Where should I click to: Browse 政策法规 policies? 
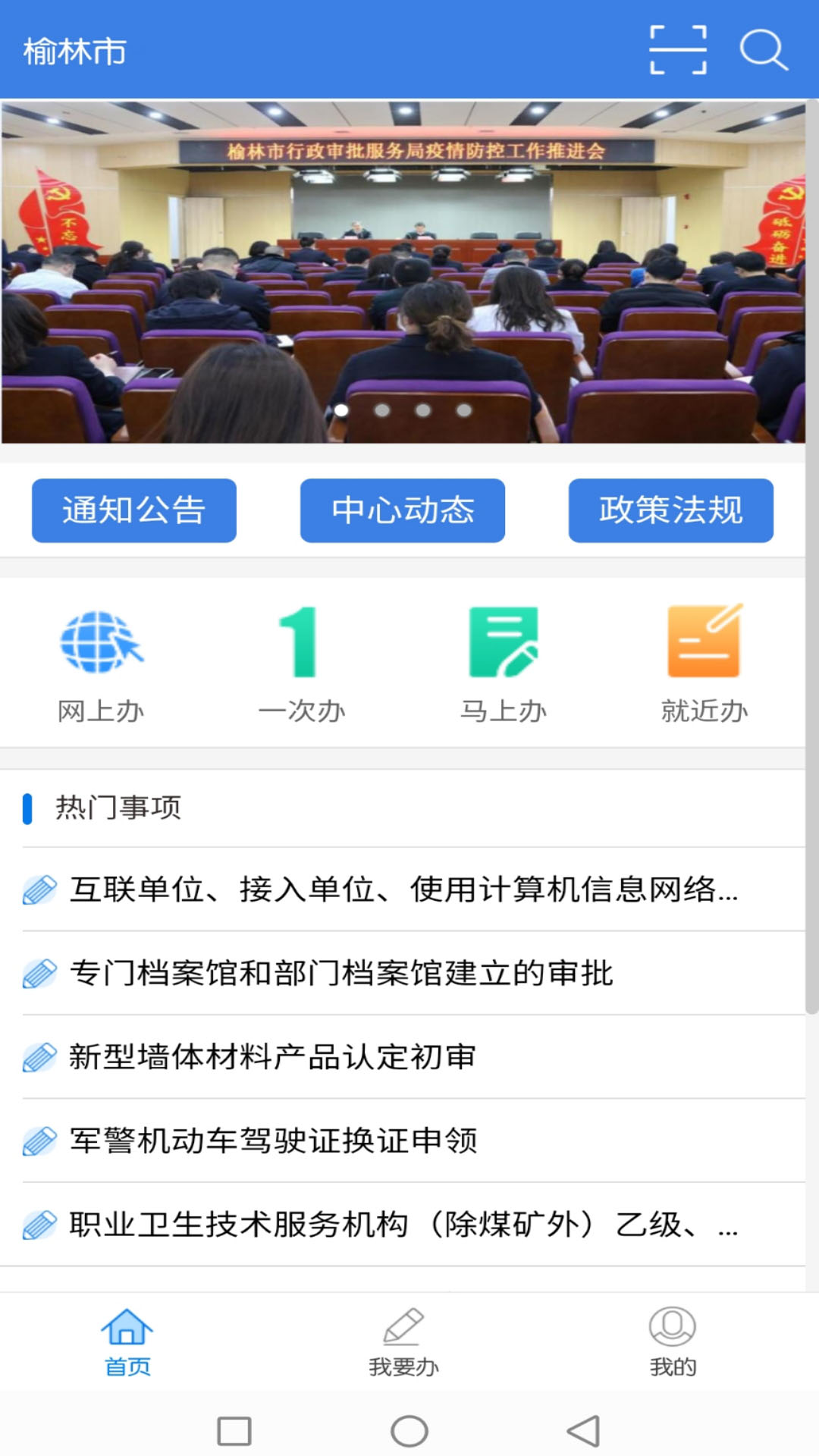(671, 510)
